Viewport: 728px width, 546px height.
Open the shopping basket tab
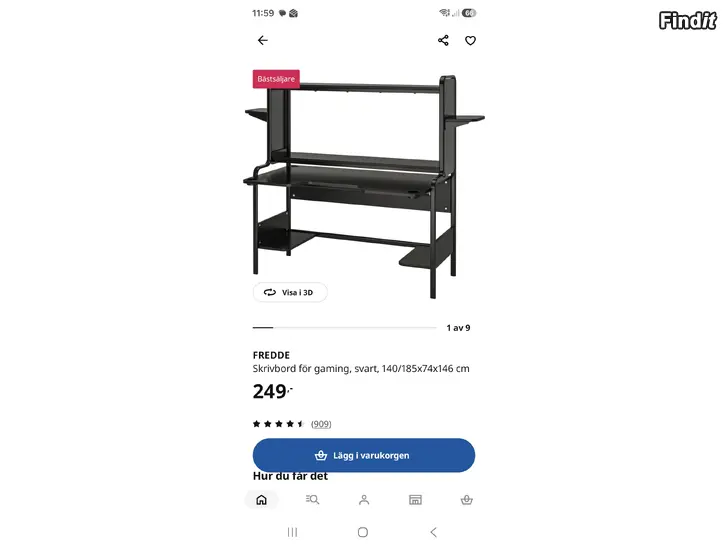click(x=467, y=500)
